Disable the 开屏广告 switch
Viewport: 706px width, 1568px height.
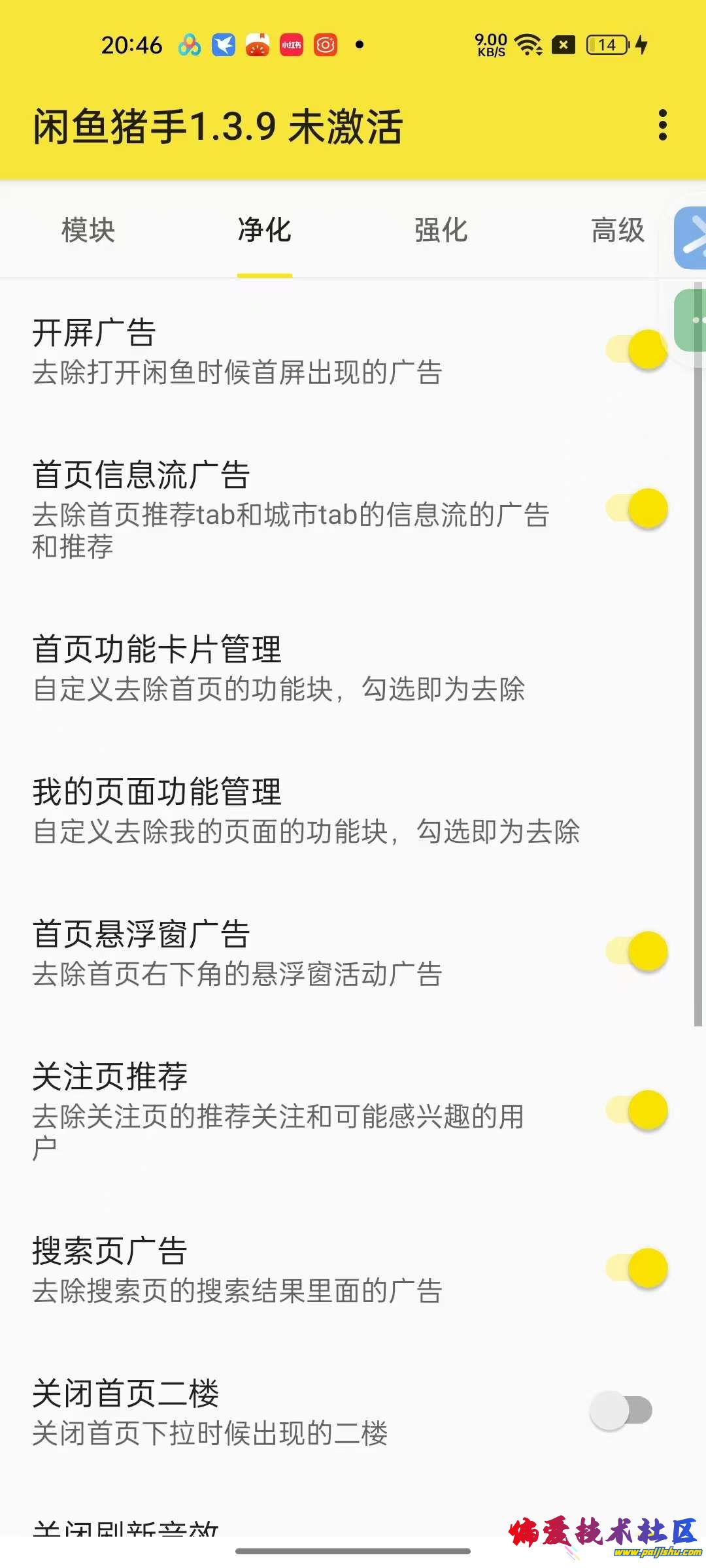(637, 350)
